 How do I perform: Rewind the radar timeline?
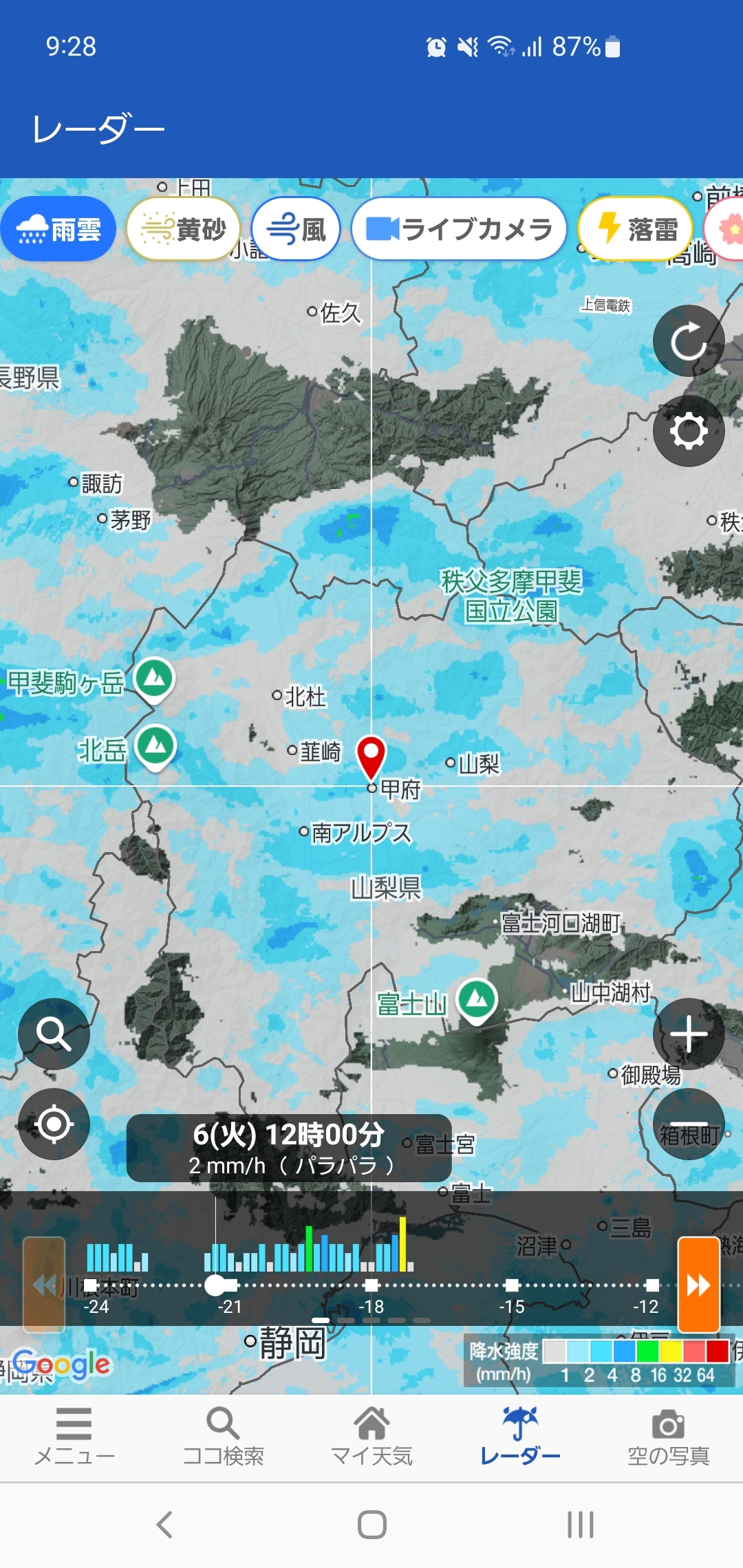(44, 1285)
